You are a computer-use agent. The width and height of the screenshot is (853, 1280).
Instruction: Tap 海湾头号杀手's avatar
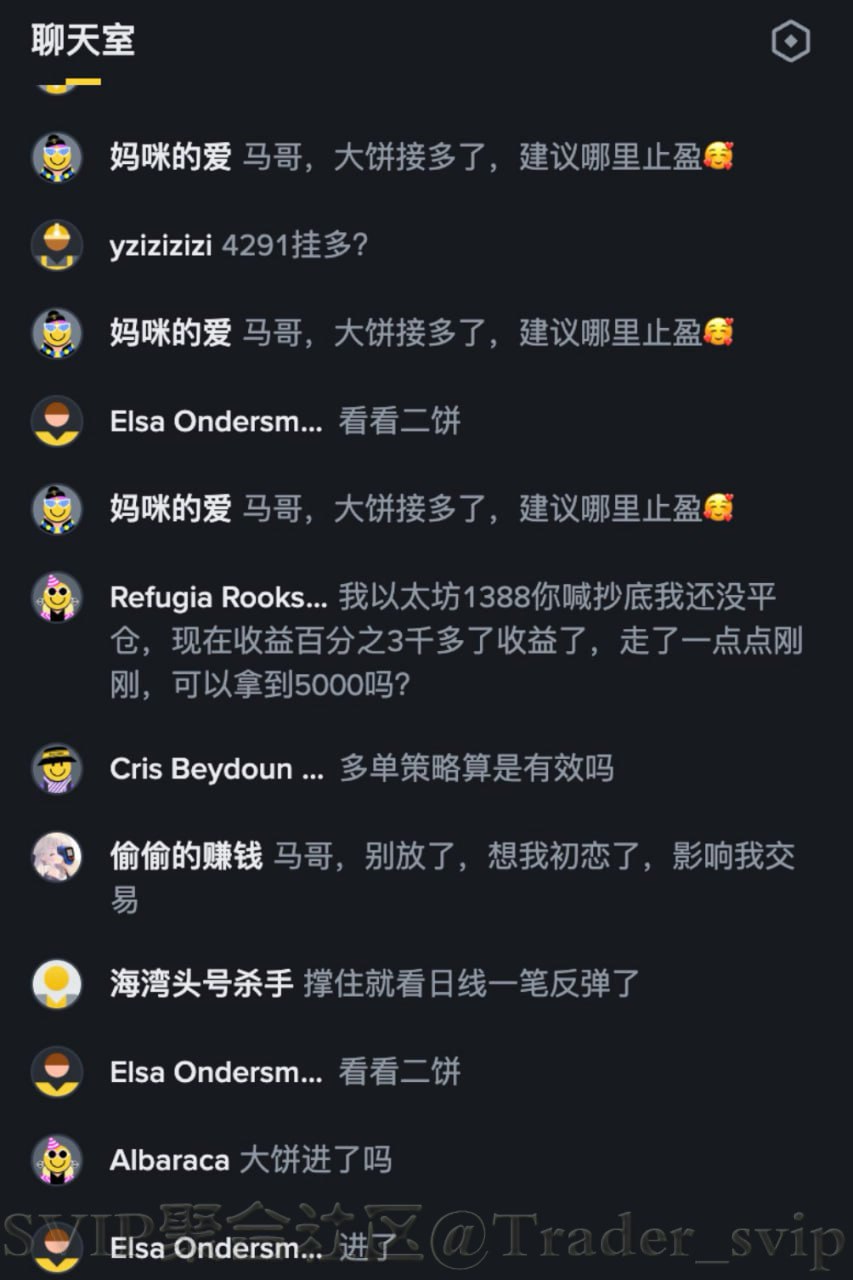57,984
